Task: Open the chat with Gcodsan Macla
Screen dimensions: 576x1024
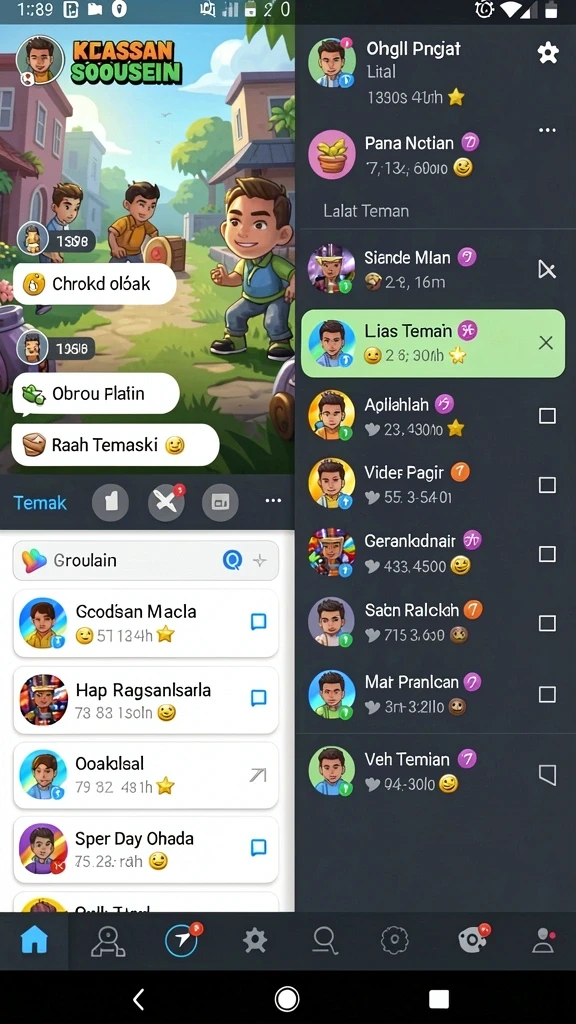Action: (146, 622)
